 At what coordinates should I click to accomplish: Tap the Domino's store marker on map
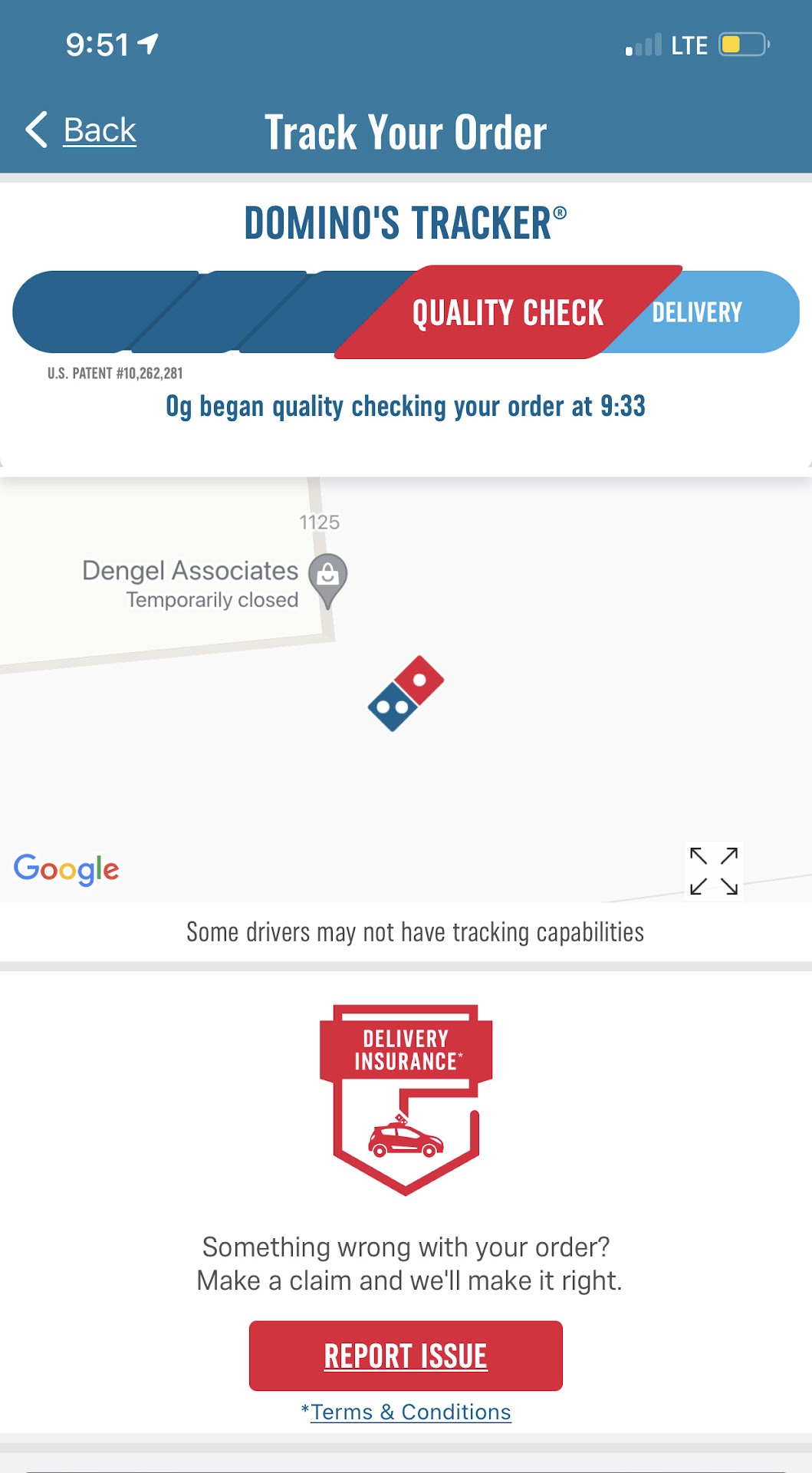tap(406, 694)
